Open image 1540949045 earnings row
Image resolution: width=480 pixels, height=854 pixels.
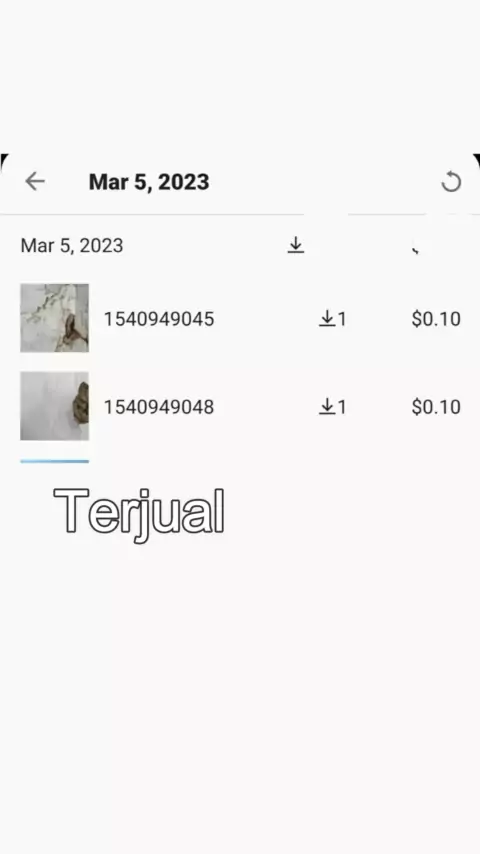click(240, 318)
